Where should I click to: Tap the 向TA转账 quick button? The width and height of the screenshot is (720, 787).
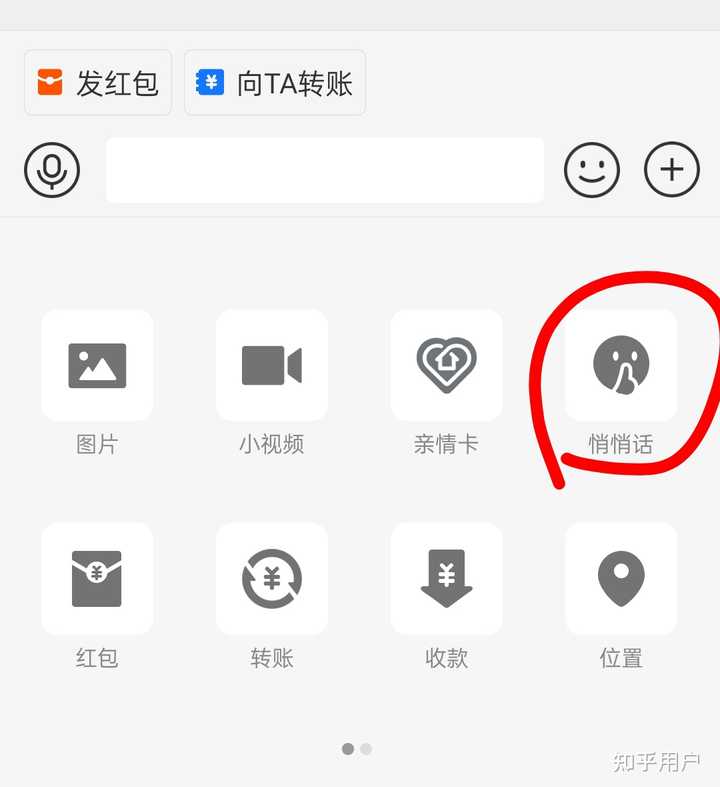tap(275, 82)
